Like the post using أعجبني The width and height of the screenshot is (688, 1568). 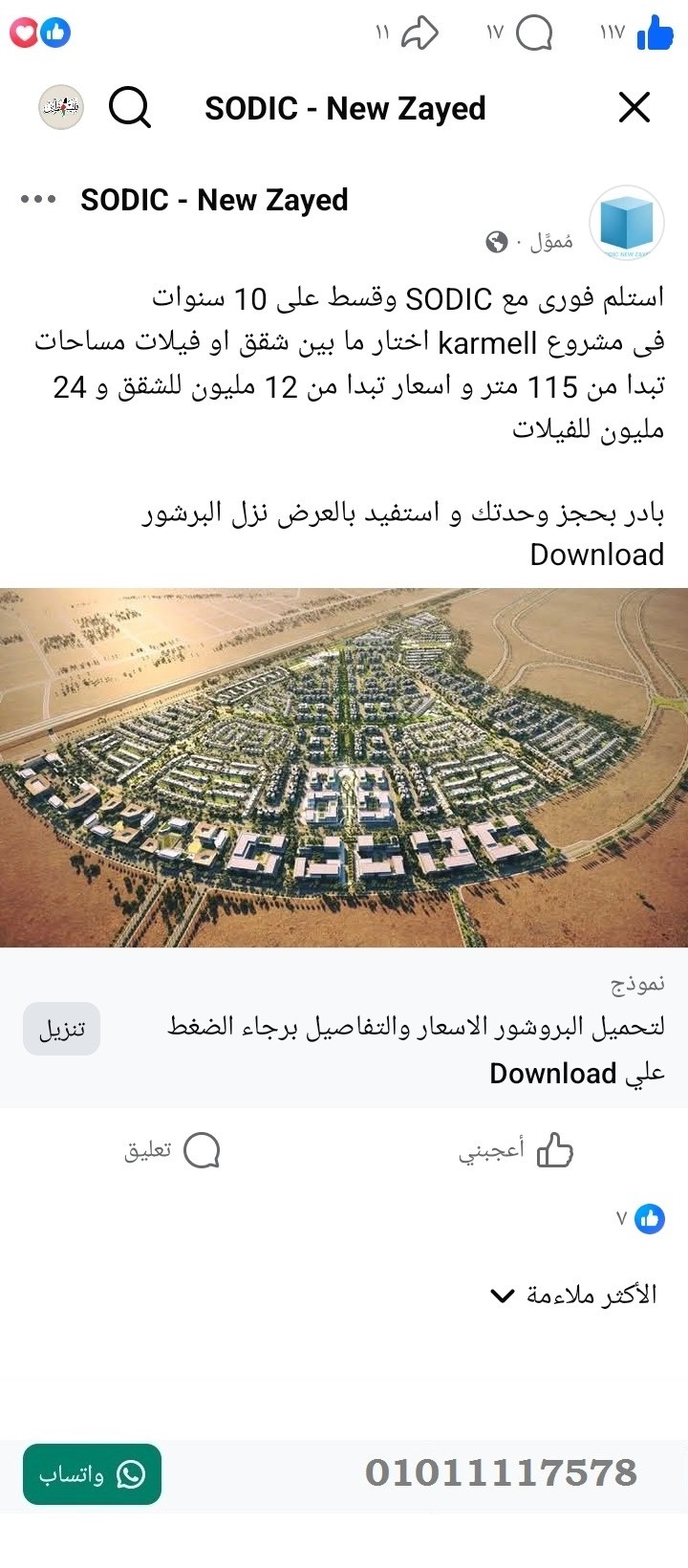(516, 1151)
